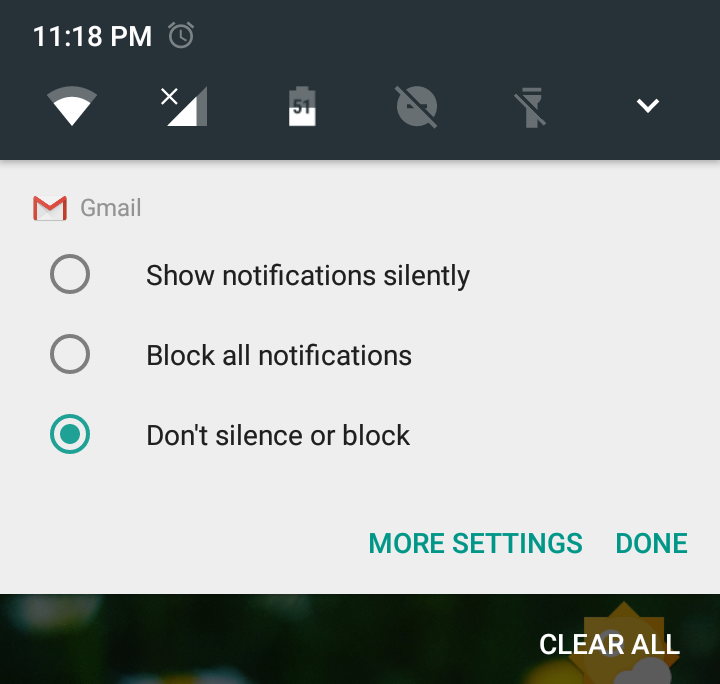Viewport: 720px width, 684px height.
Task: Toggle the Do Not Disturb tile
Action: 417,106
